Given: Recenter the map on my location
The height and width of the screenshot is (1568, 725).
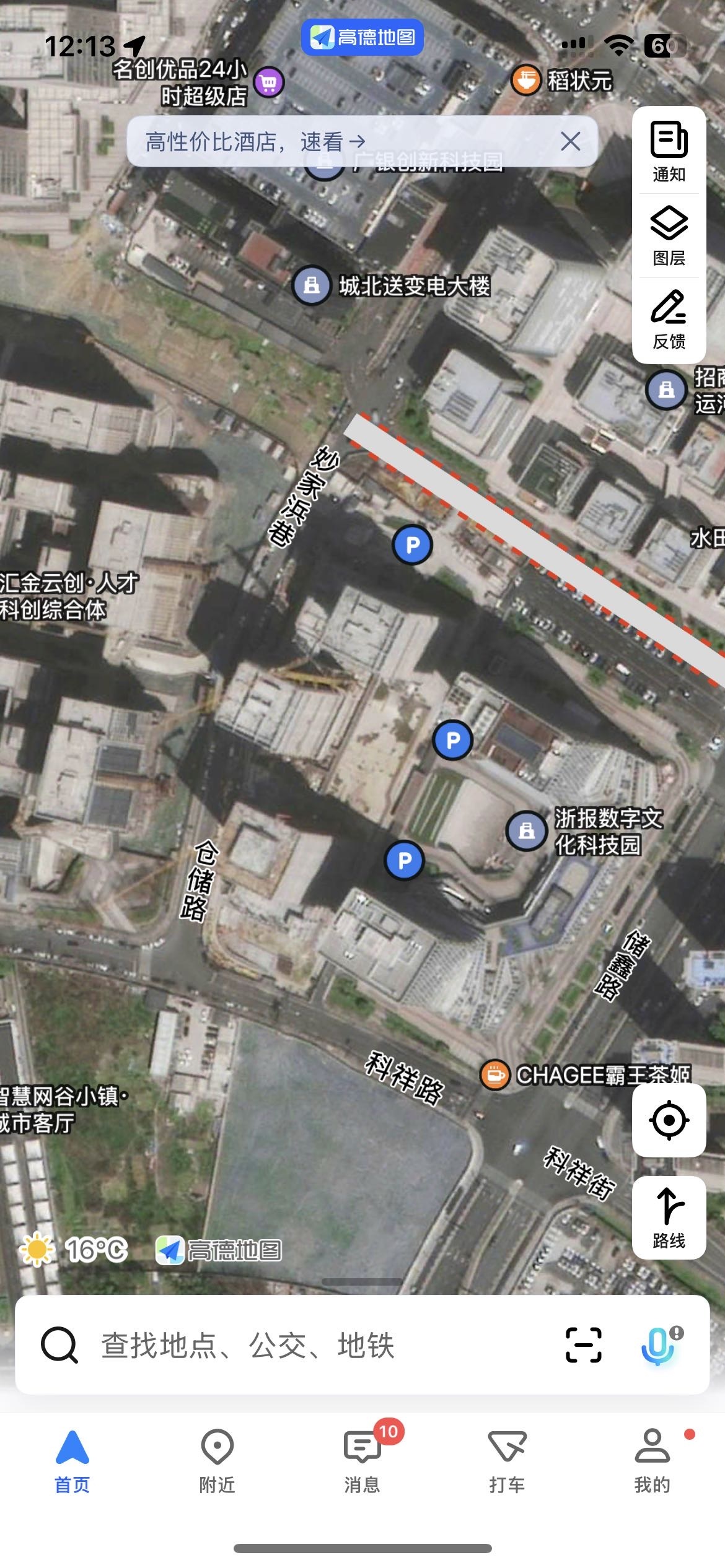Looking at the screenshot, I should (x=669, y=1120).
